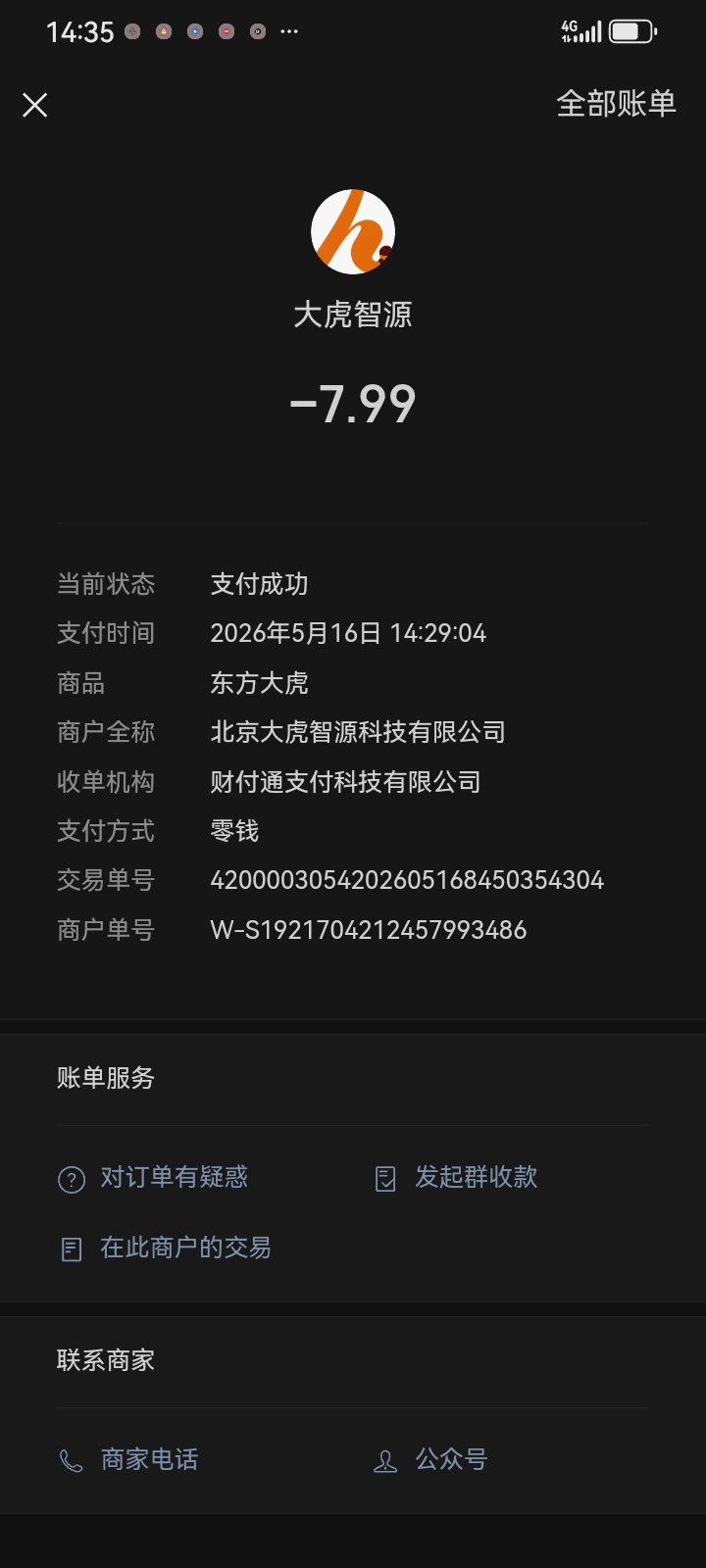This screenshot has width=706, height=1568.
Task: View 在此商户的交易 history
Action: point(165,1248)
